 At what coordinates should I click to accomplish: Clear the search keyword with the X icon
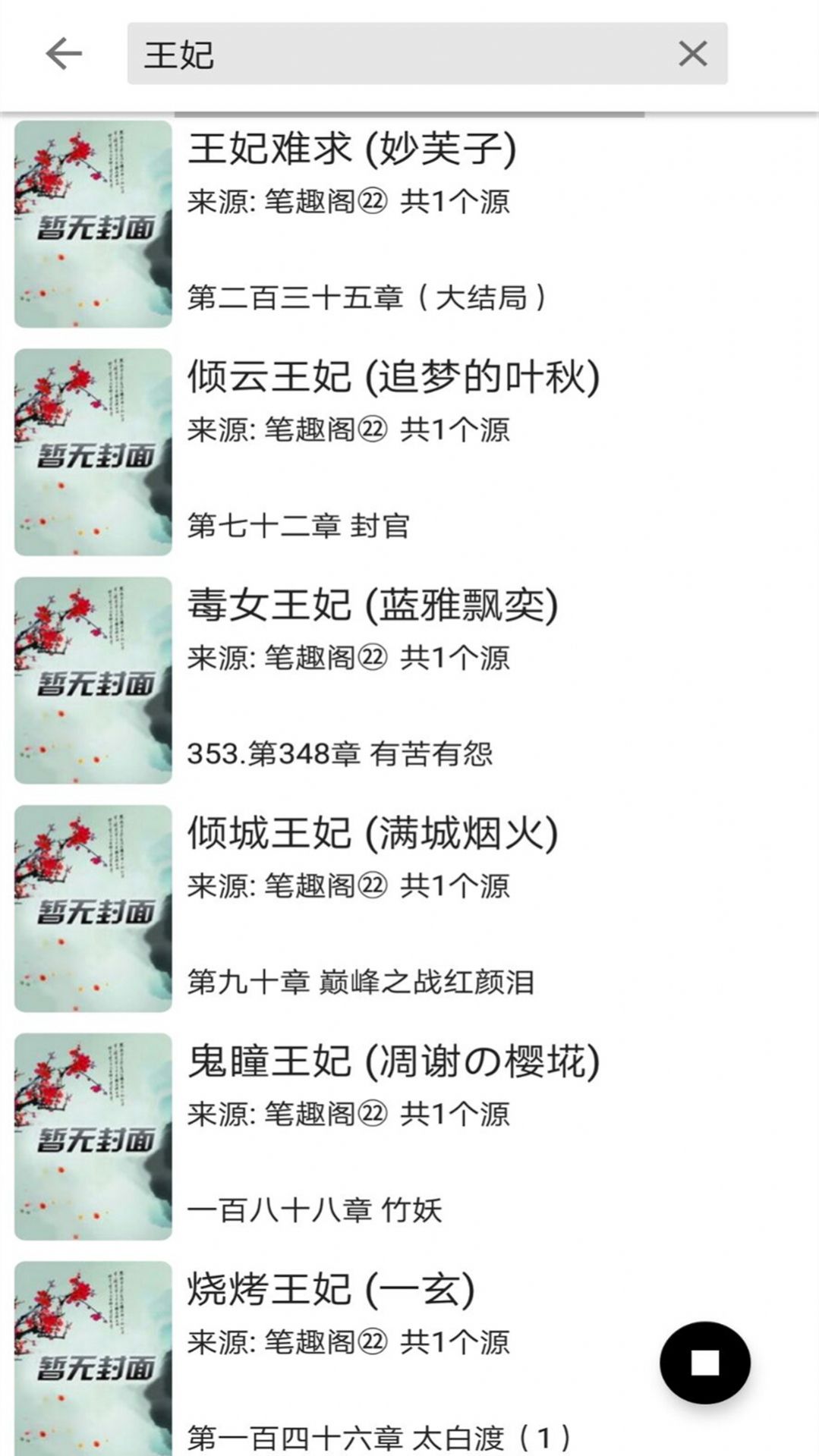click(691, 53)
